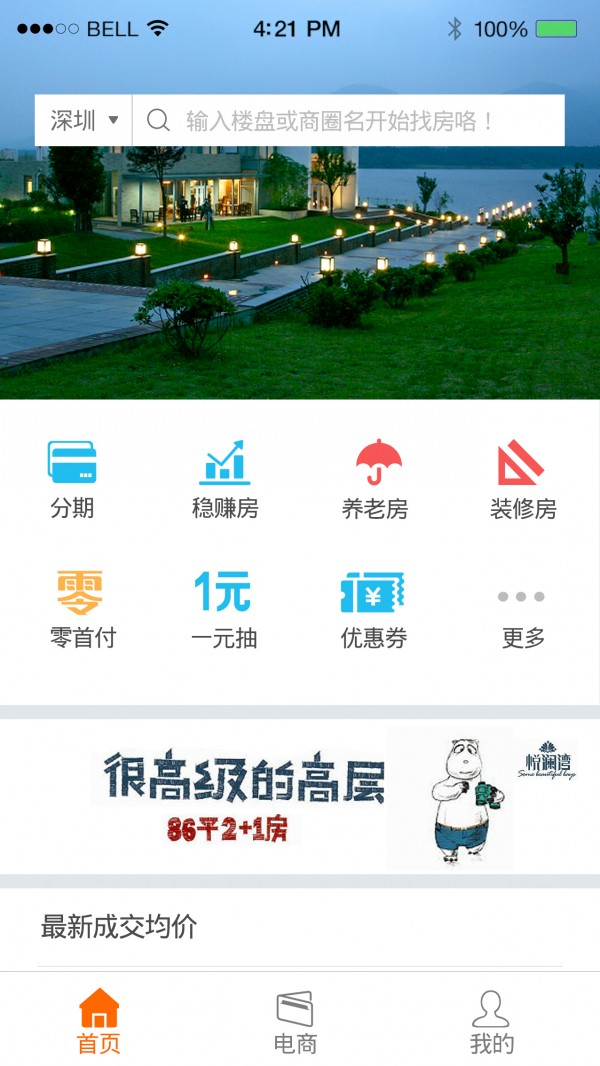Image resolution: width=600 pixels, height=1066 pixels.
Task: Go to the 我的 profile tab
Action: coord(491,1021)
